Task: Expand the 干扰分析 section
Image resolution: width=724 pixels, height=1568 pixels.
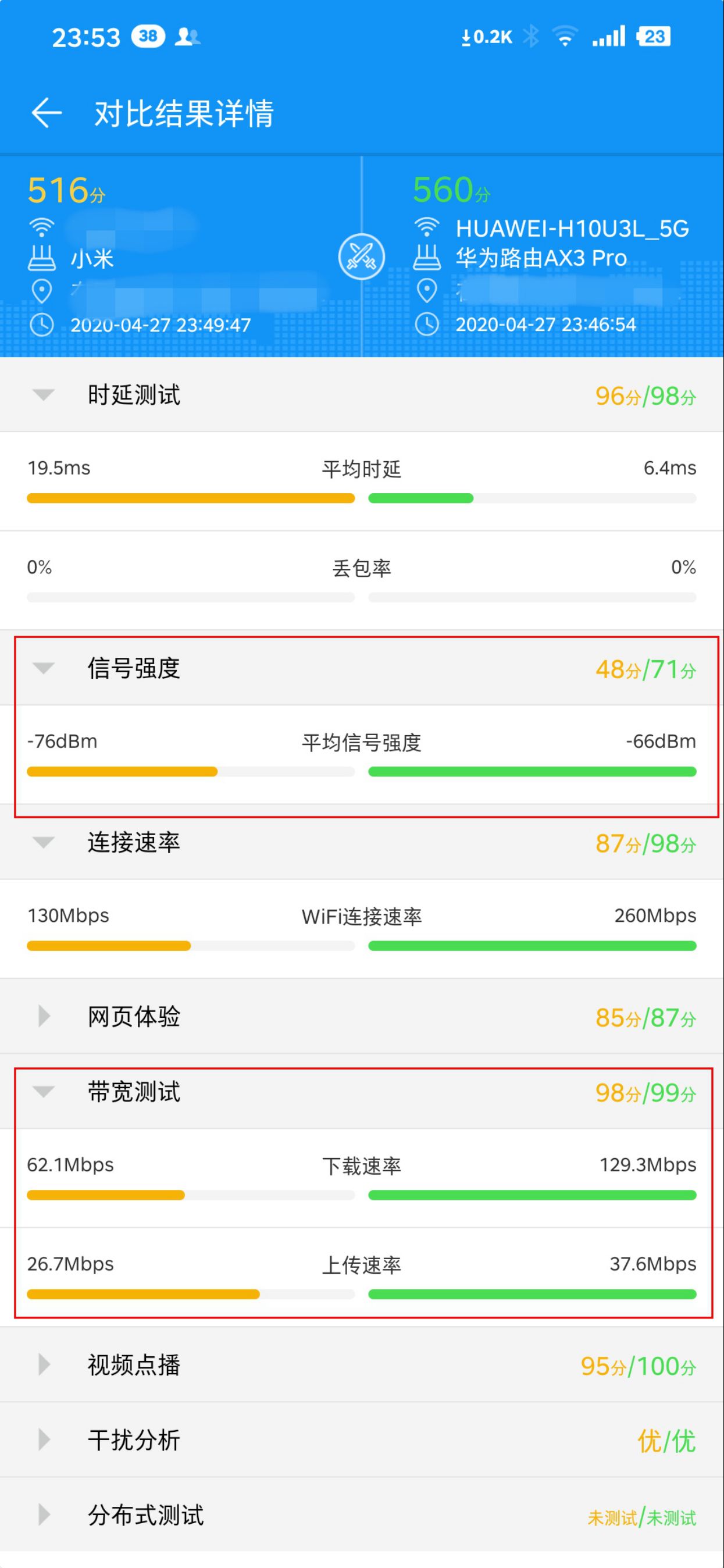Action: pos(362,1440)
